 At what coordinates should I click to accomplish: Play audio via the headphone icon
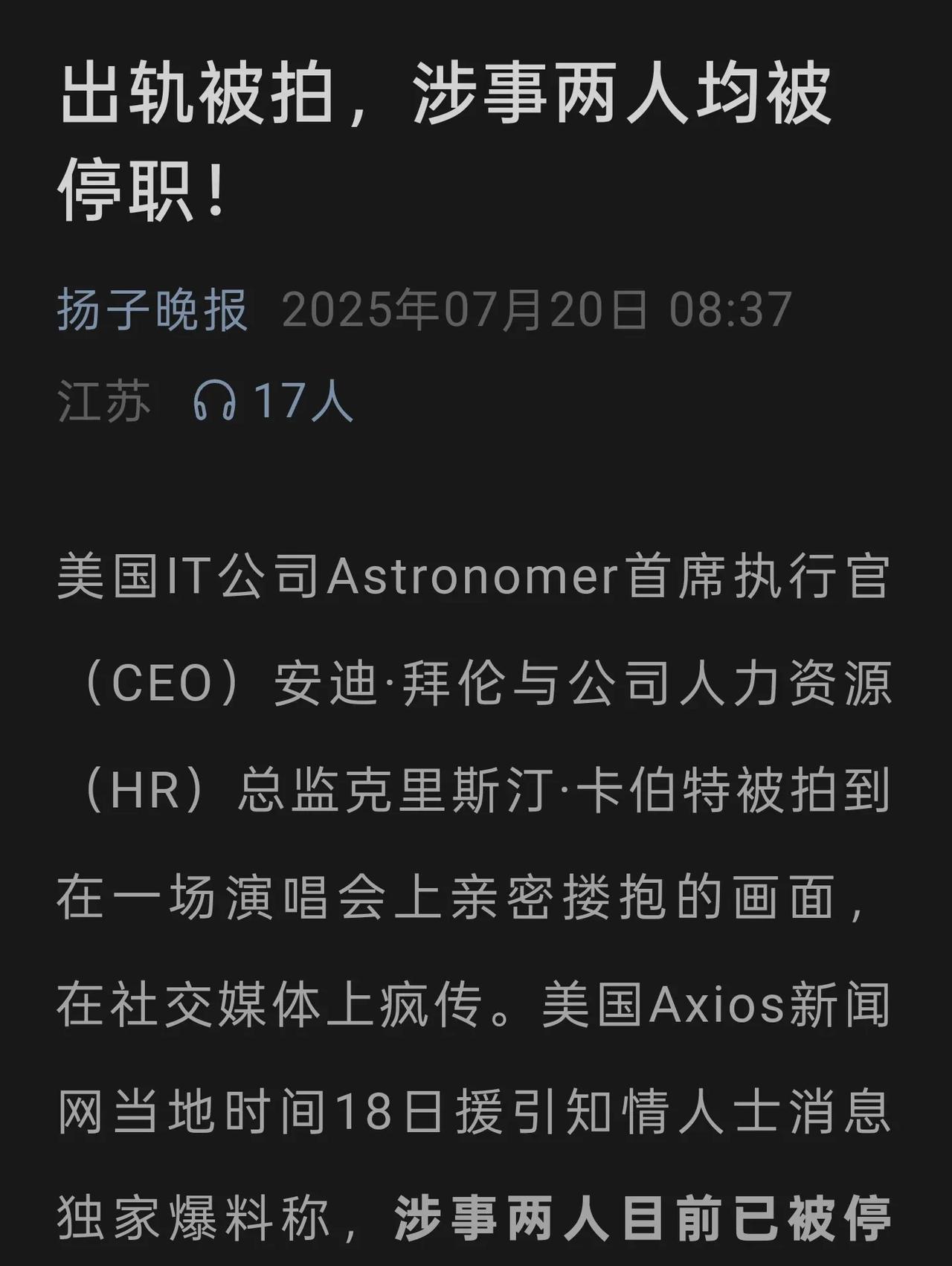click(215, 401)
